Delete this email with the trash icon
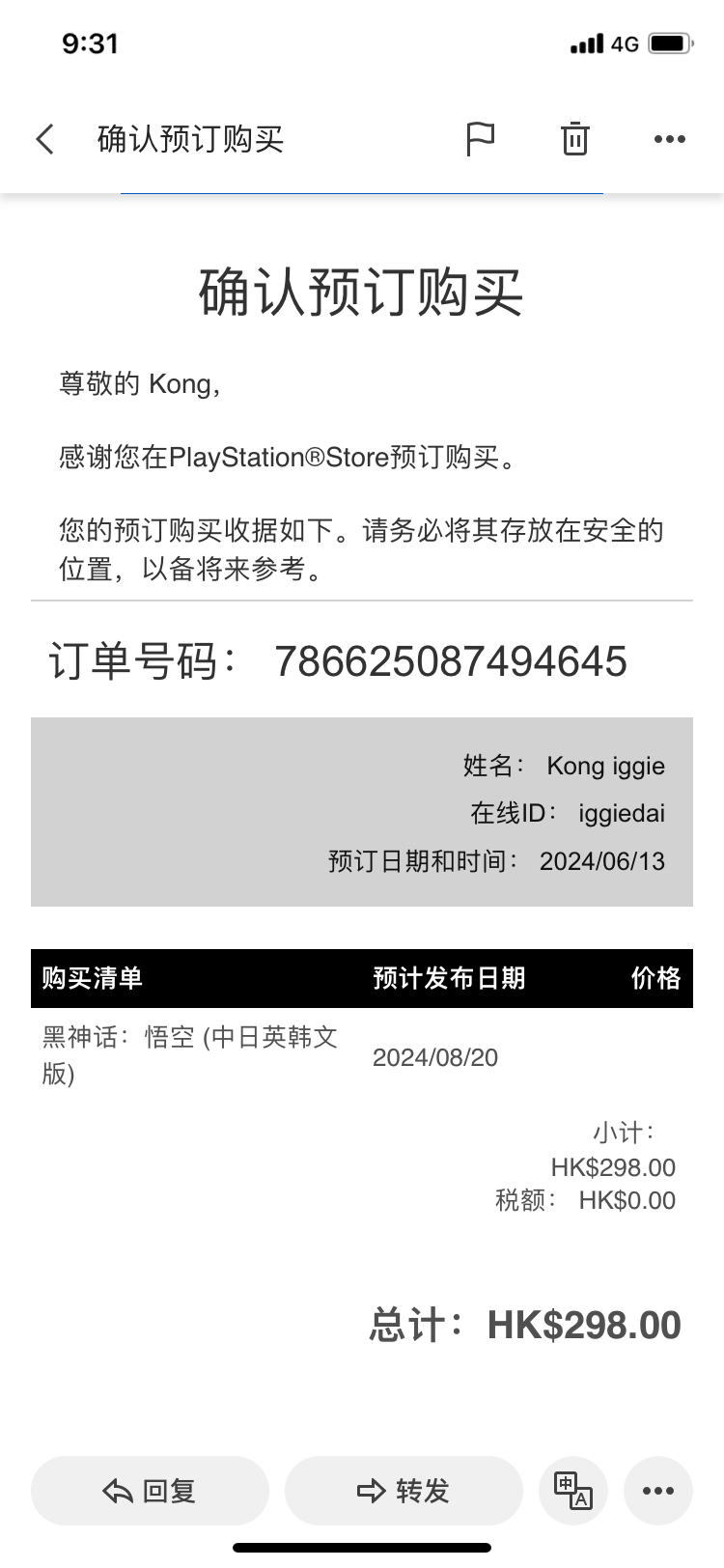The height and width of the screenshot is (1568, 724). click(574, 139)
